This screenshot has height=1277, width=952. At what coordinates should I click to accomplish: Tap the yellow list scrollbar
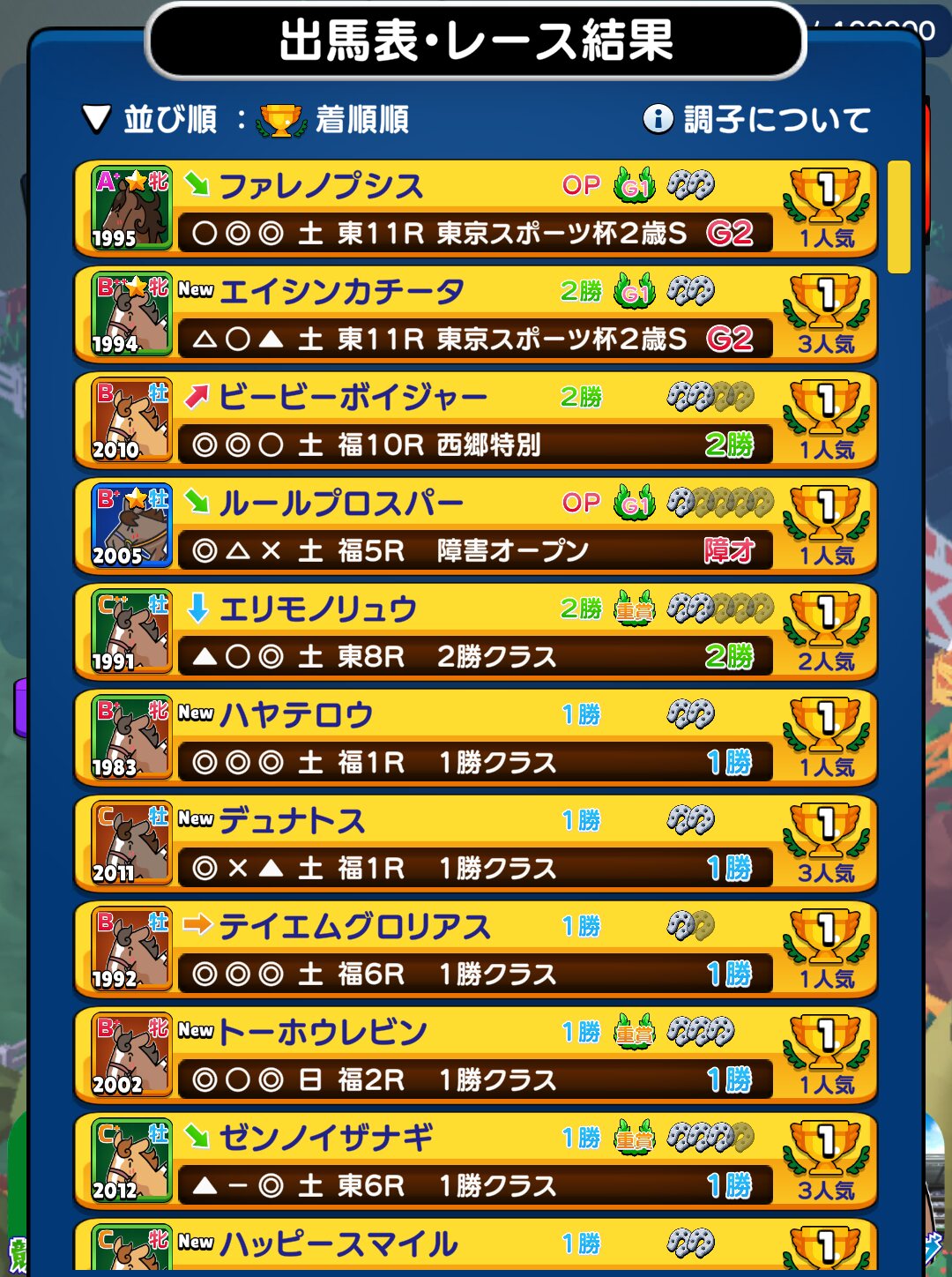pos(898,217)
